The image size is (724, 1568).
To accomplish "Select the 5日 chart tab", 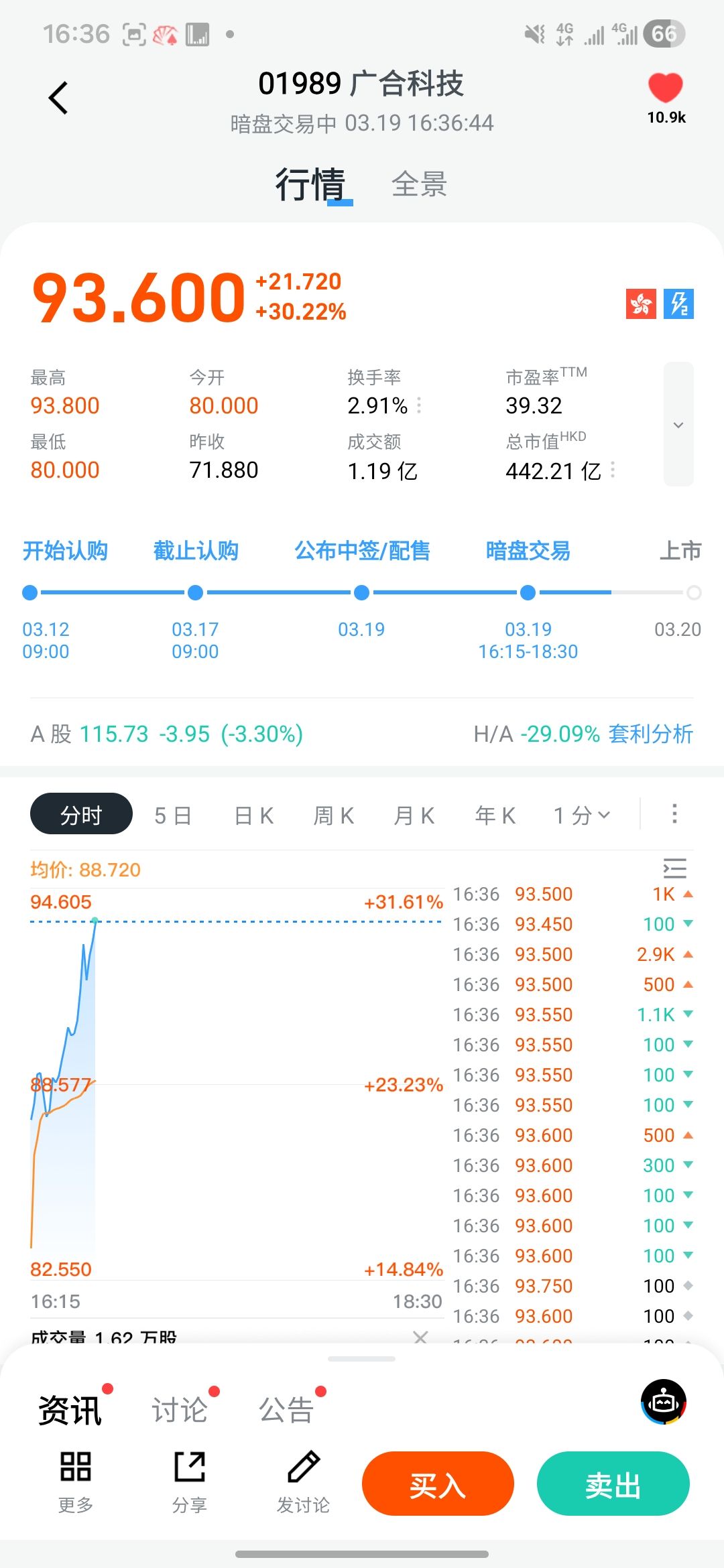I will point(173,815).
